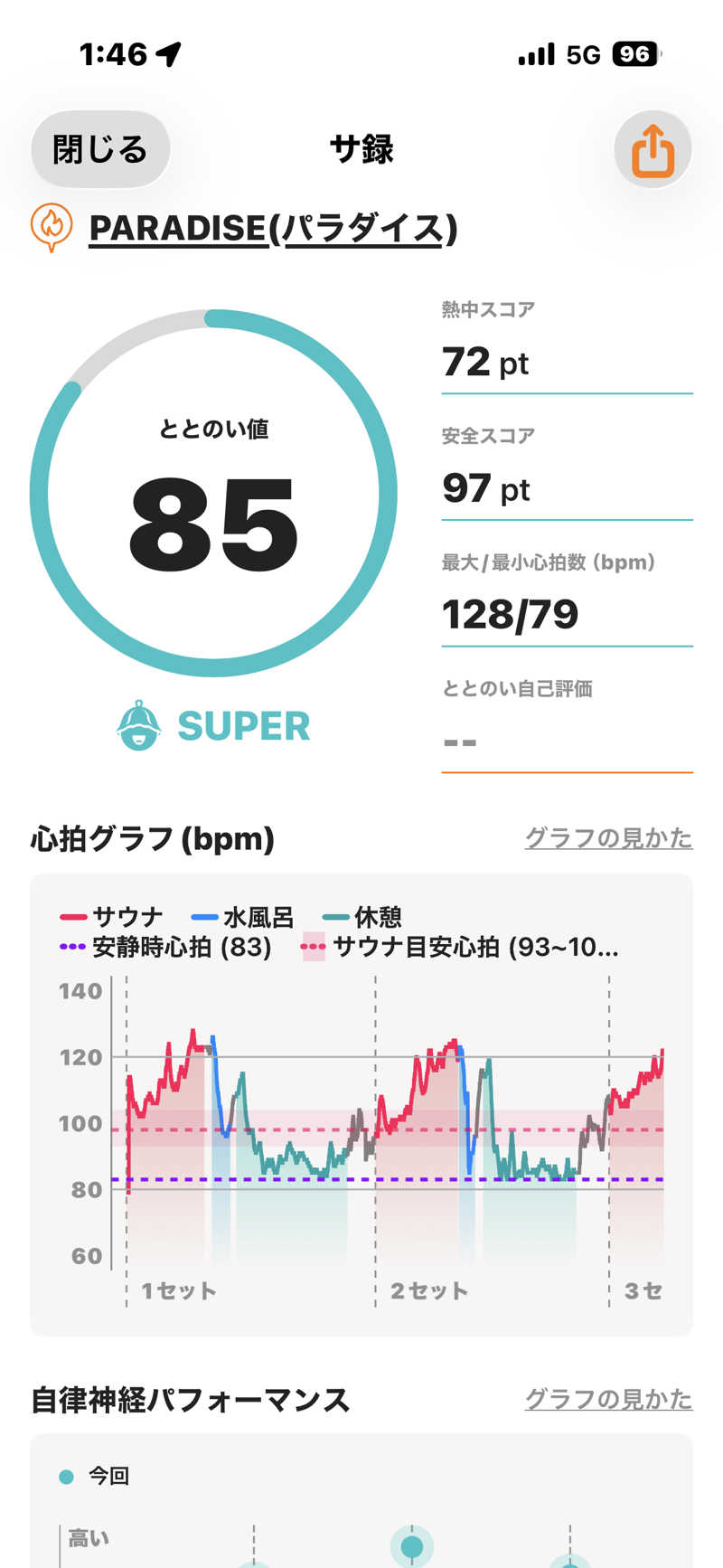Open グラフの見かた for 自律神経パフォーマンス
Image resolution: width=723 pixels, height=1568 pixels.
608,1399
